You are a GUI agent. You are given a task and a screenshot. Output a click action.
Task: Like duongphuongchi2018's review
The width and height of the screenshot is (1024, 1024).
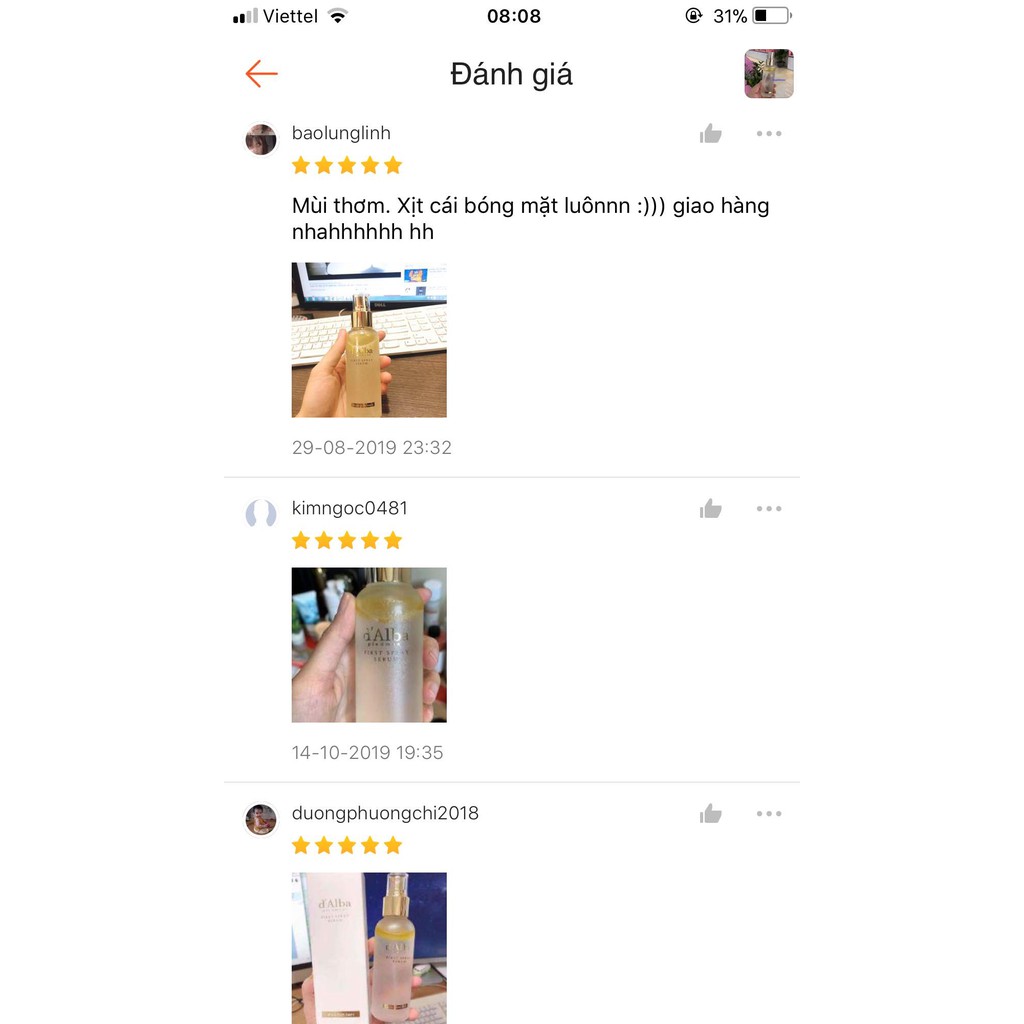[x=711, y=814]
